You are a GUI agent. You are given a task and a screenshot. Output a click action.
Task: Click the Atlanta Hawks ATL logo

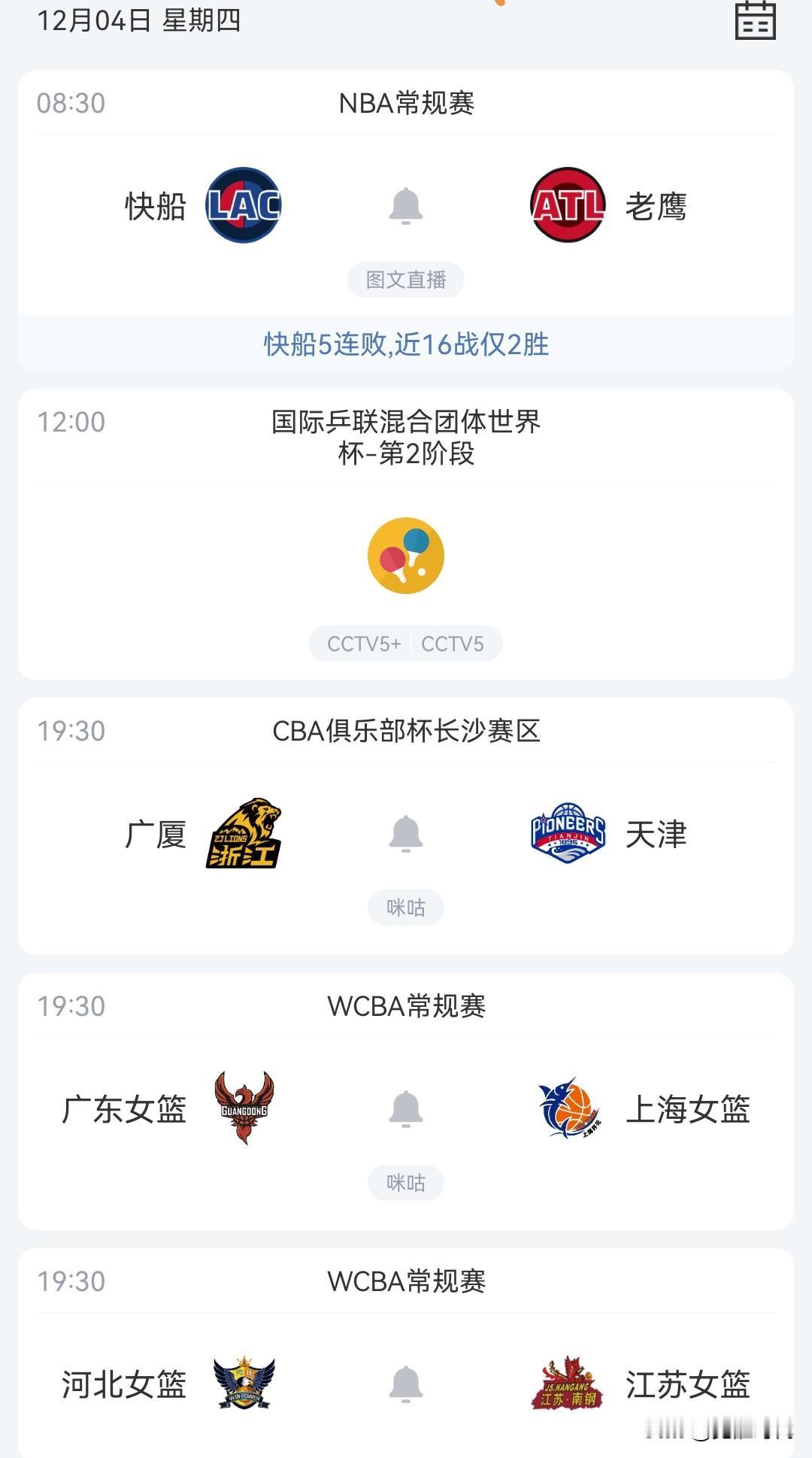(568, 206)
